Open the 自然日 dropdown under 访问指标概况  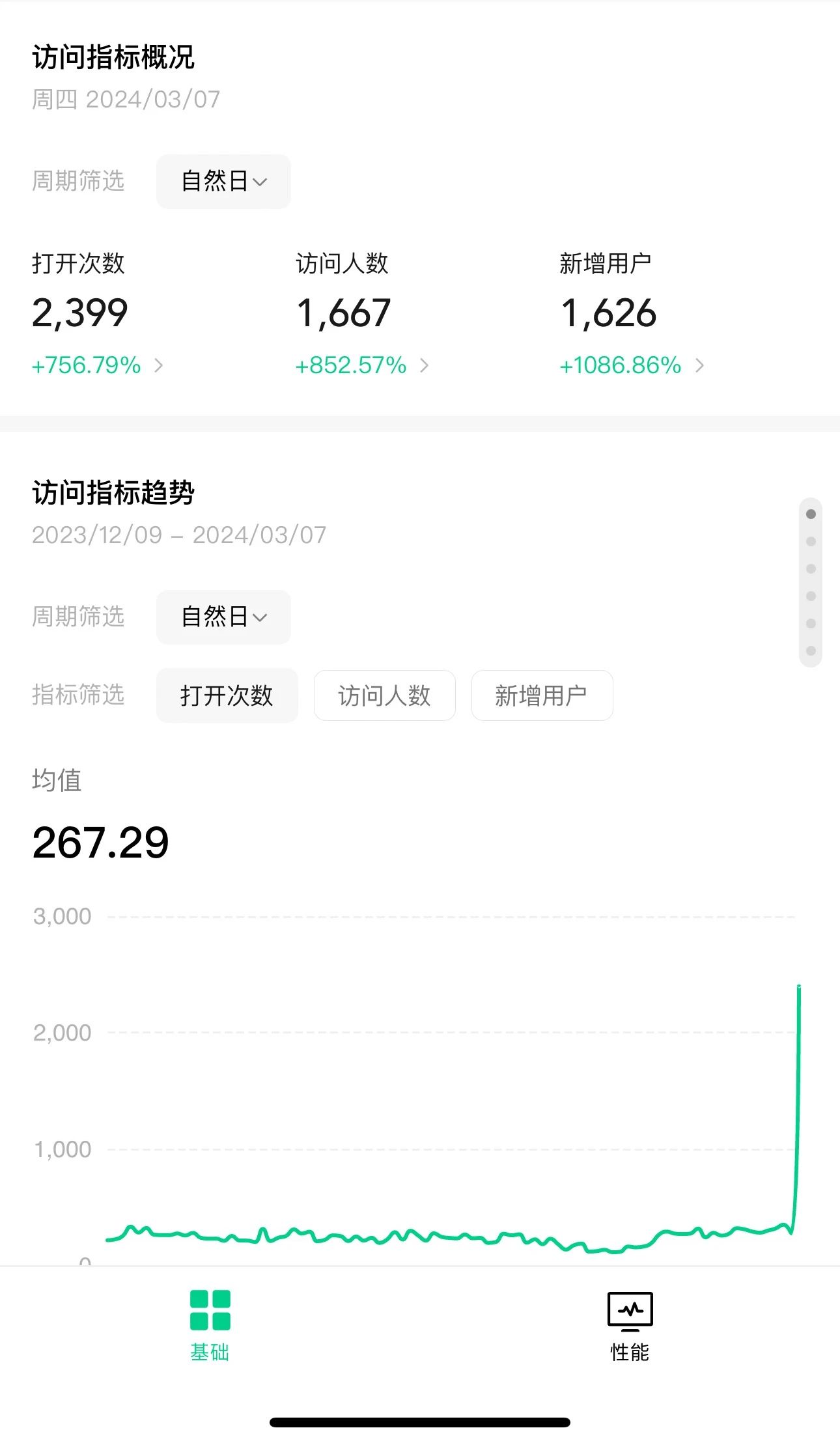tap(223, 182)
